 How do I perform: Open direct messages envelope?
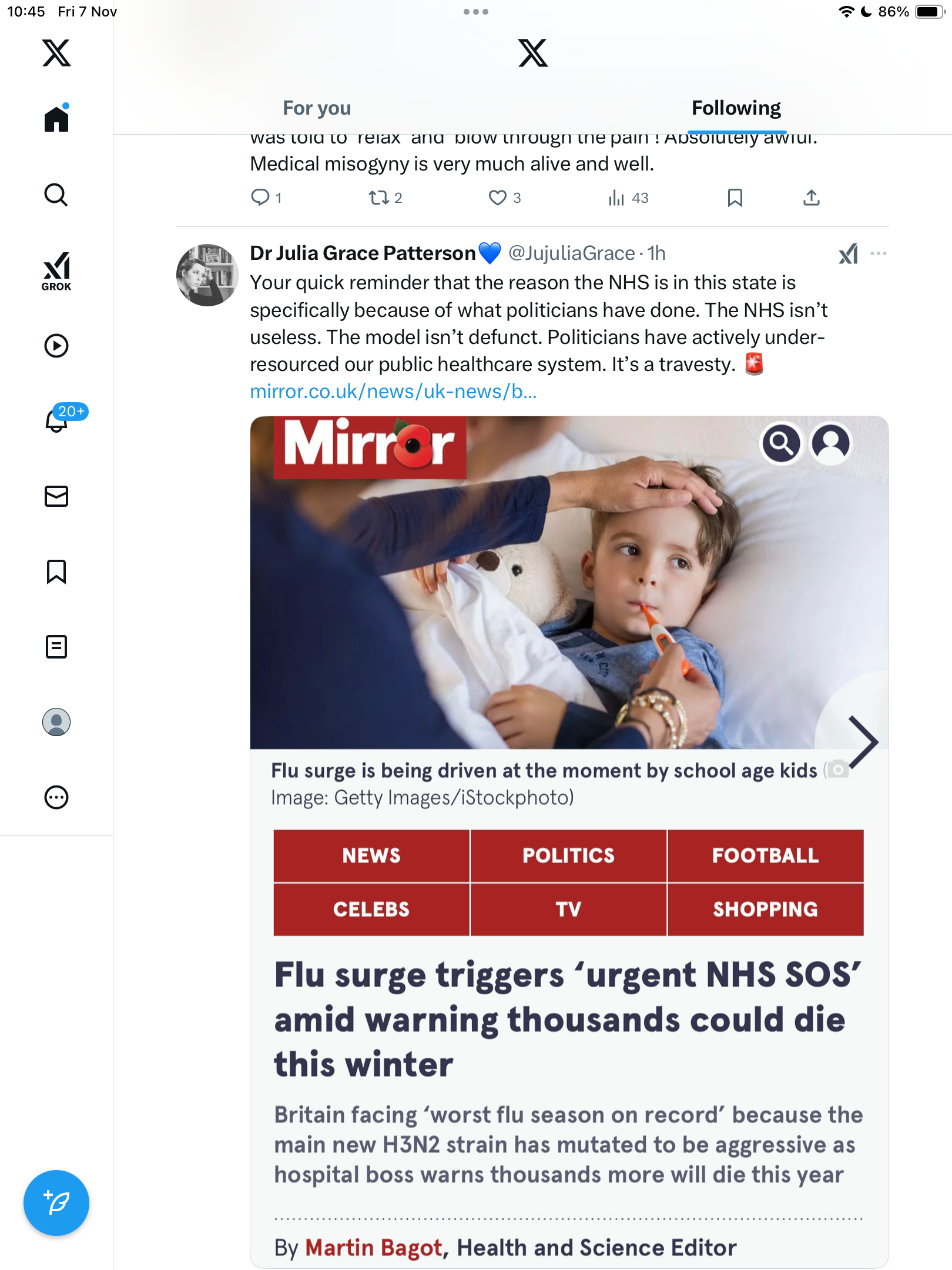pyautogui.click(x=56, y=496)
